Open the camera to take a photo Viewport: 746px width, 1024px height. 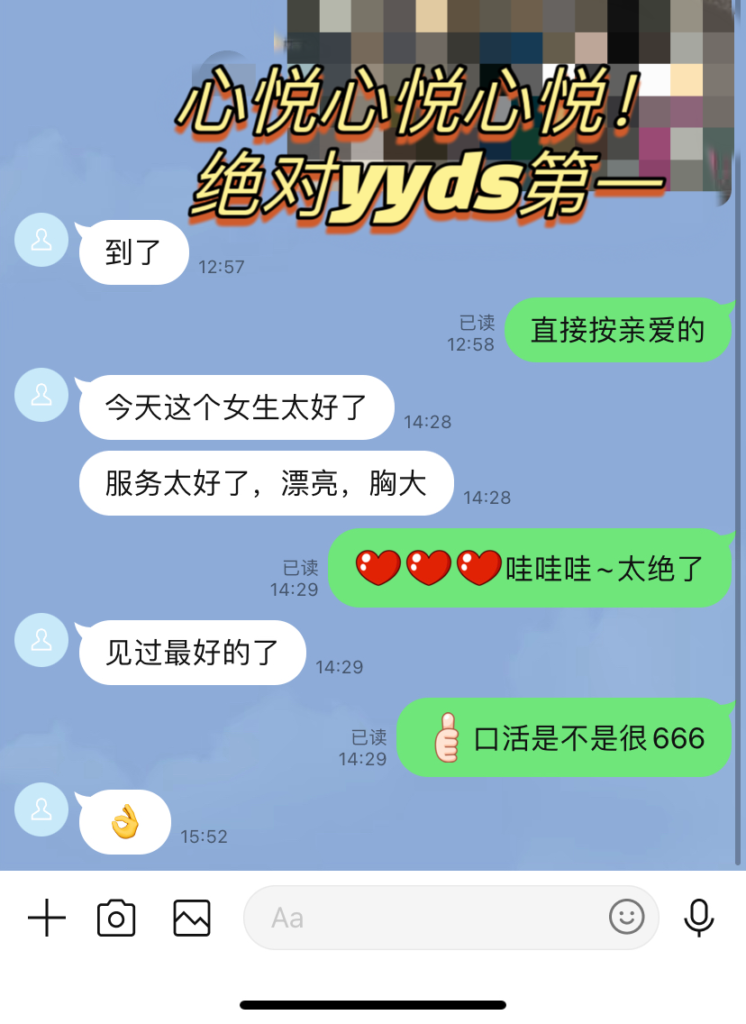tap(116, 917)
